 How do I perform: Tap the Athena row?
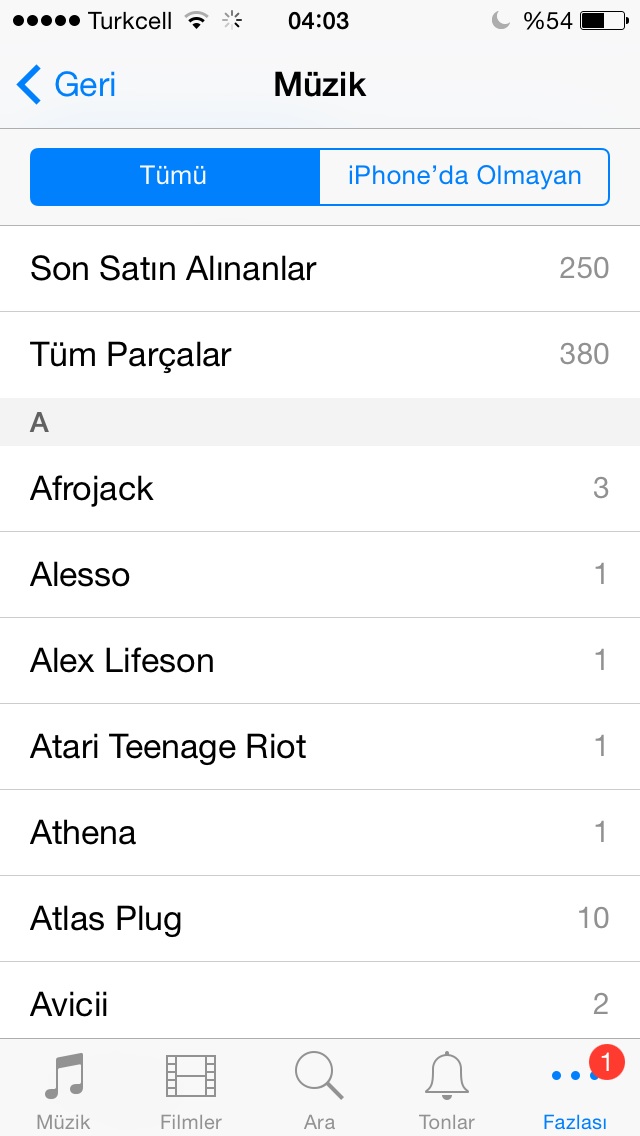320,832
